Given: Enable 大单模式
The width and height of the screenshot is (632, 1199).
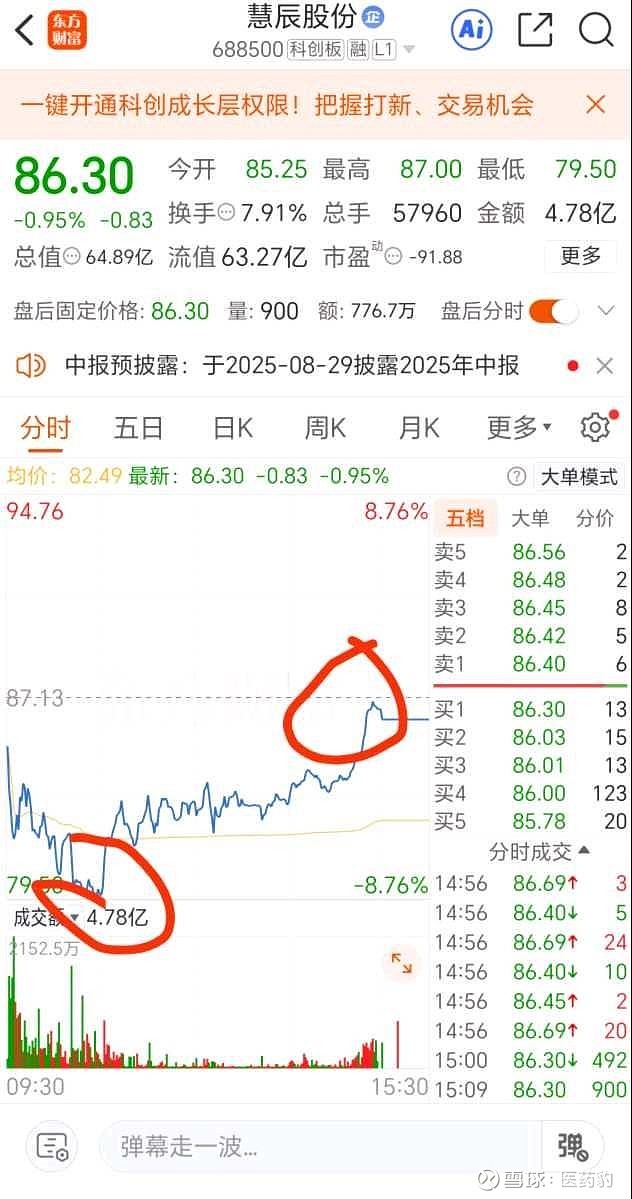Looking at the screenshot, I should pyautogui.click(x=579, y=477).
